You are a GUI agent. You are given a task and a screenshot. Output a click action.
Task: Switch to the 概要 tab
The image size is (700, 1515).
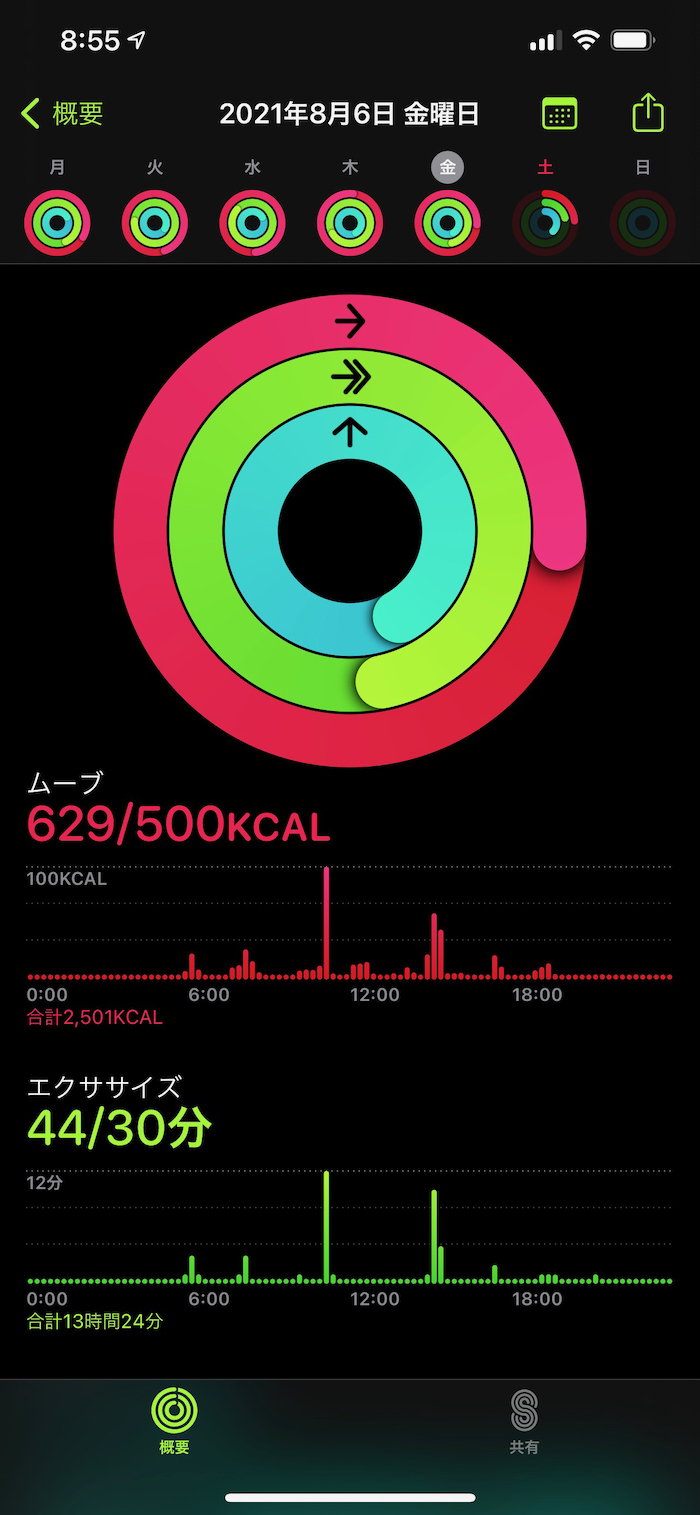[174, 1421]
